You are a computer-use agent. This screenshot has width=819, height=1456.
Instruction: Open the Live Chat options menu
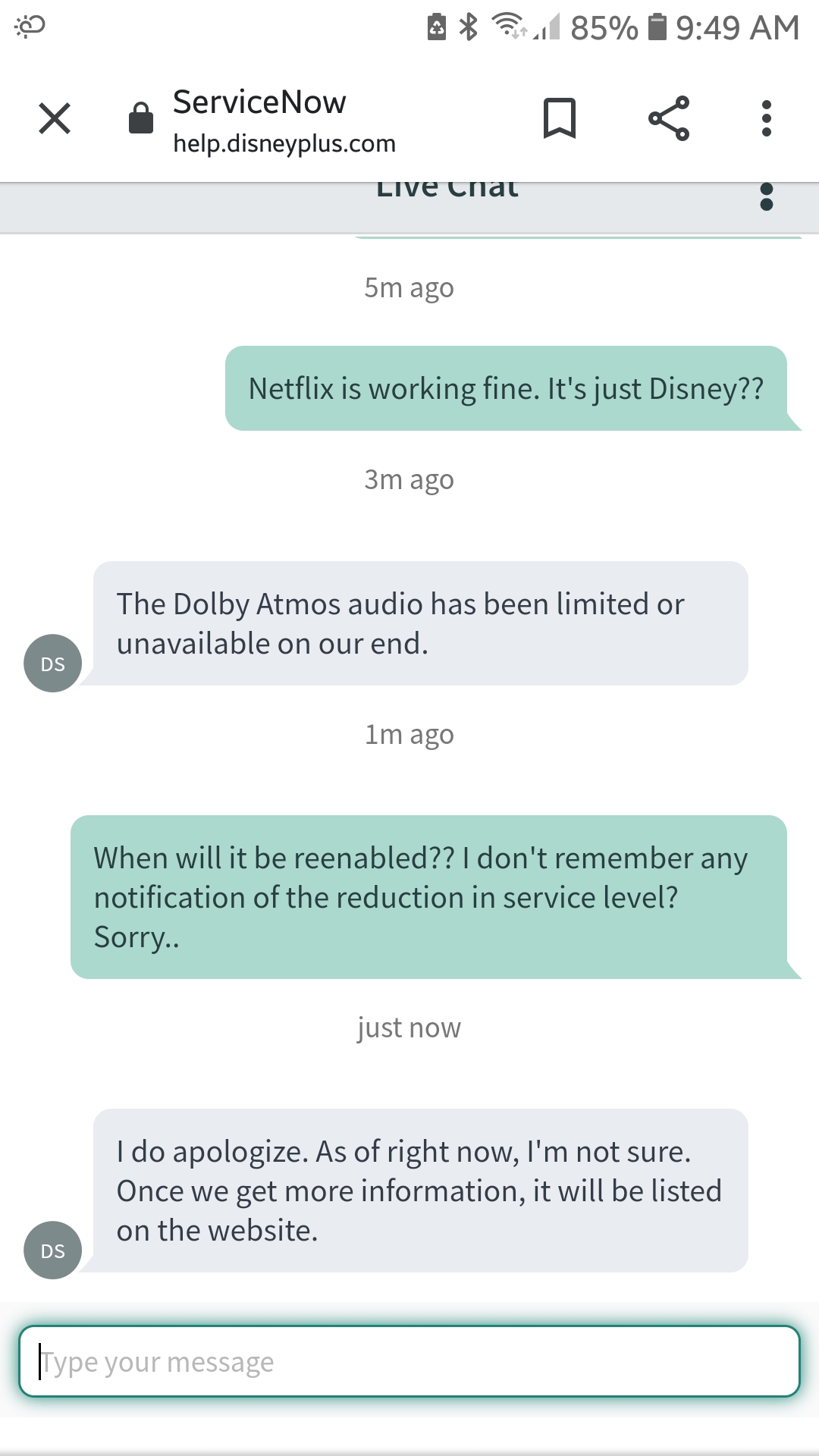coord(767,197)
